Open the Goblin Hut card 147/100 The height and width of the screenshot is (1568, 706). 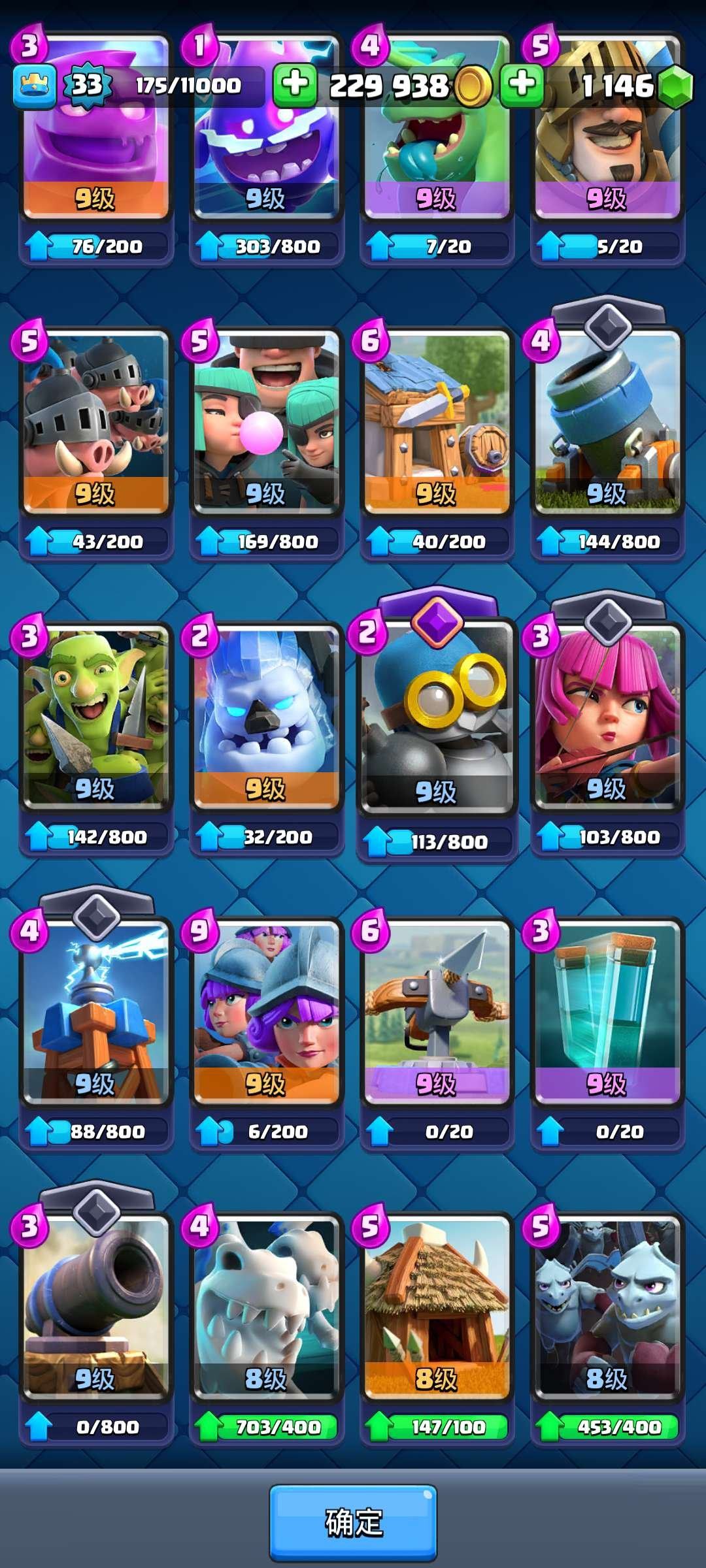coord(437,1307)
